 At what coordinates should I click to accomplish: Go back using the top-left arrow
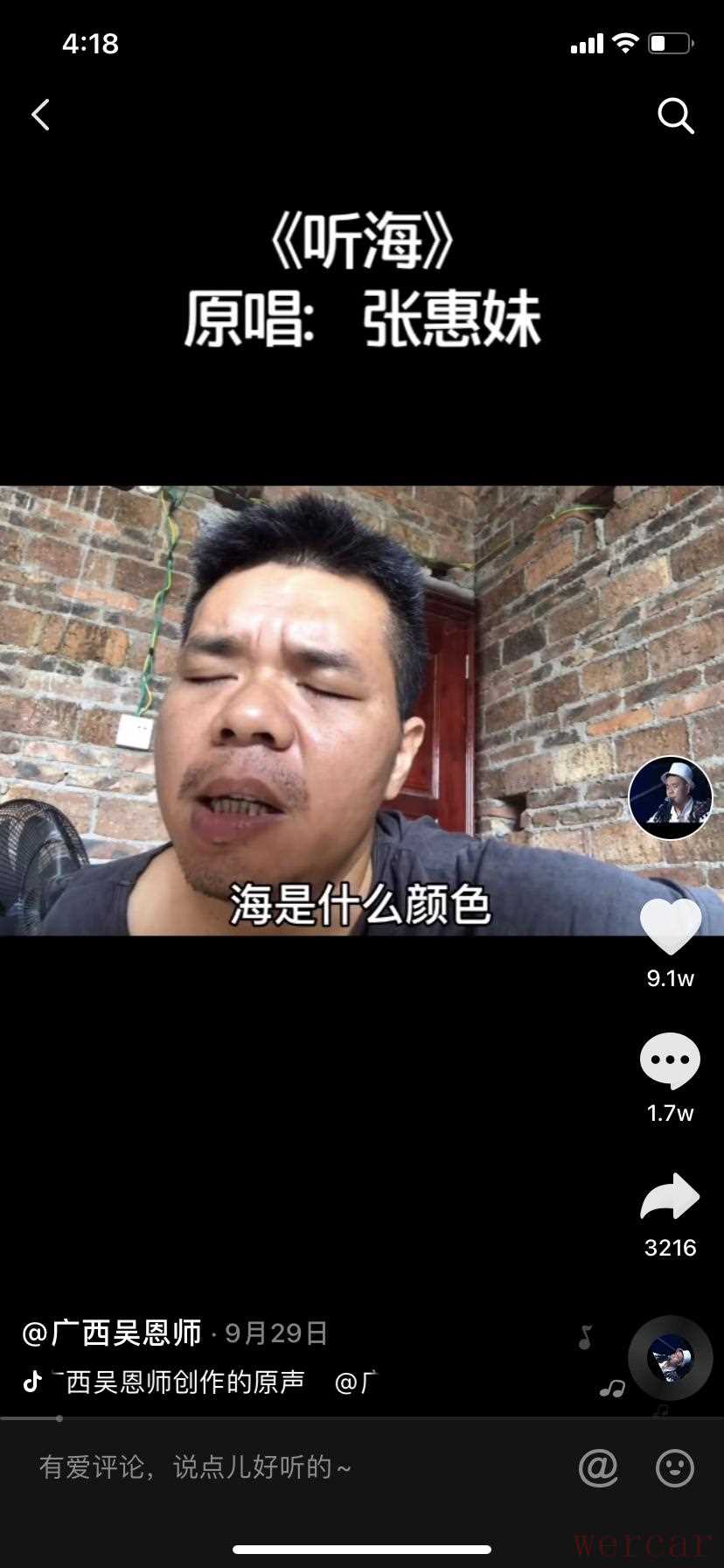click(41, 115)
